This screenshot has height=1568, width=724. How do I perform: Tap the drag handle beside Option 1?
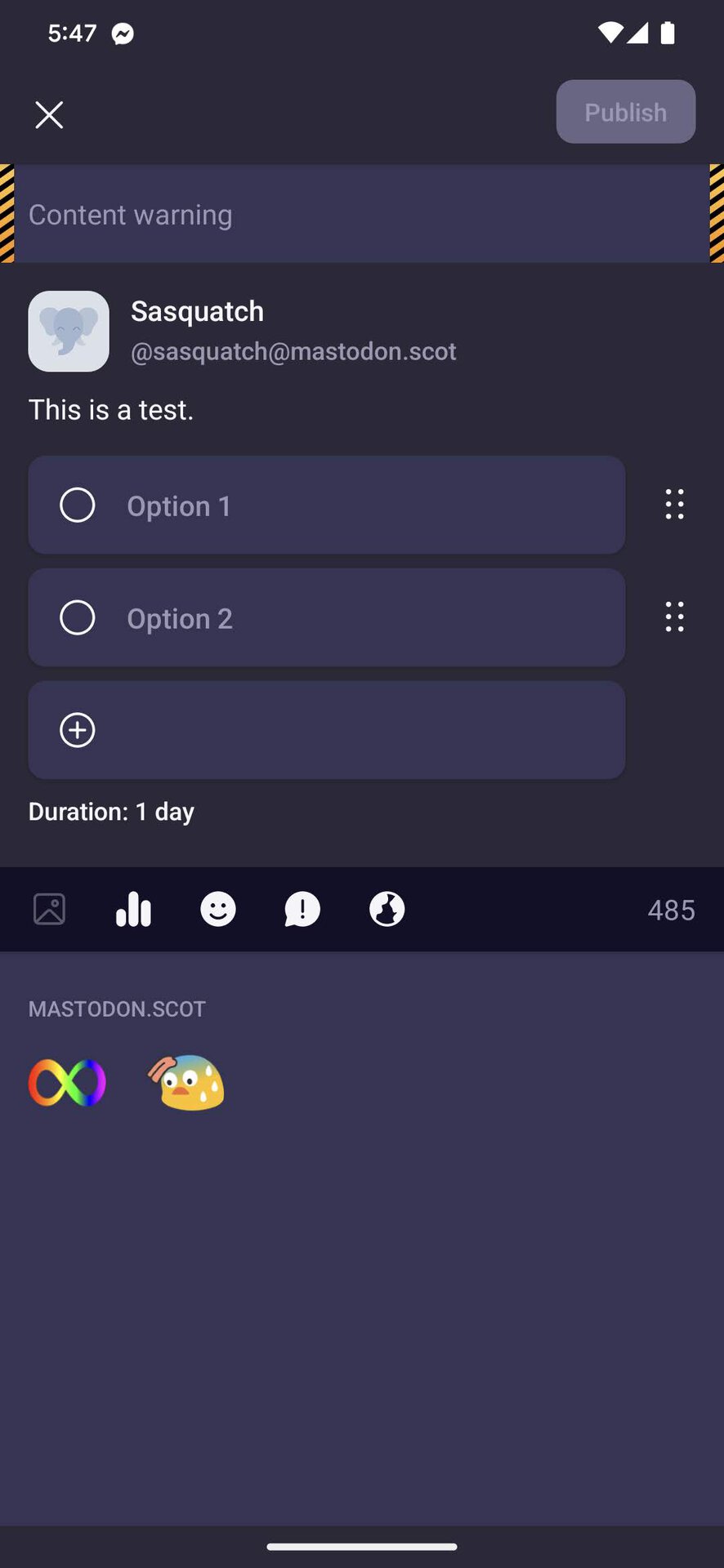coord(674,505)
